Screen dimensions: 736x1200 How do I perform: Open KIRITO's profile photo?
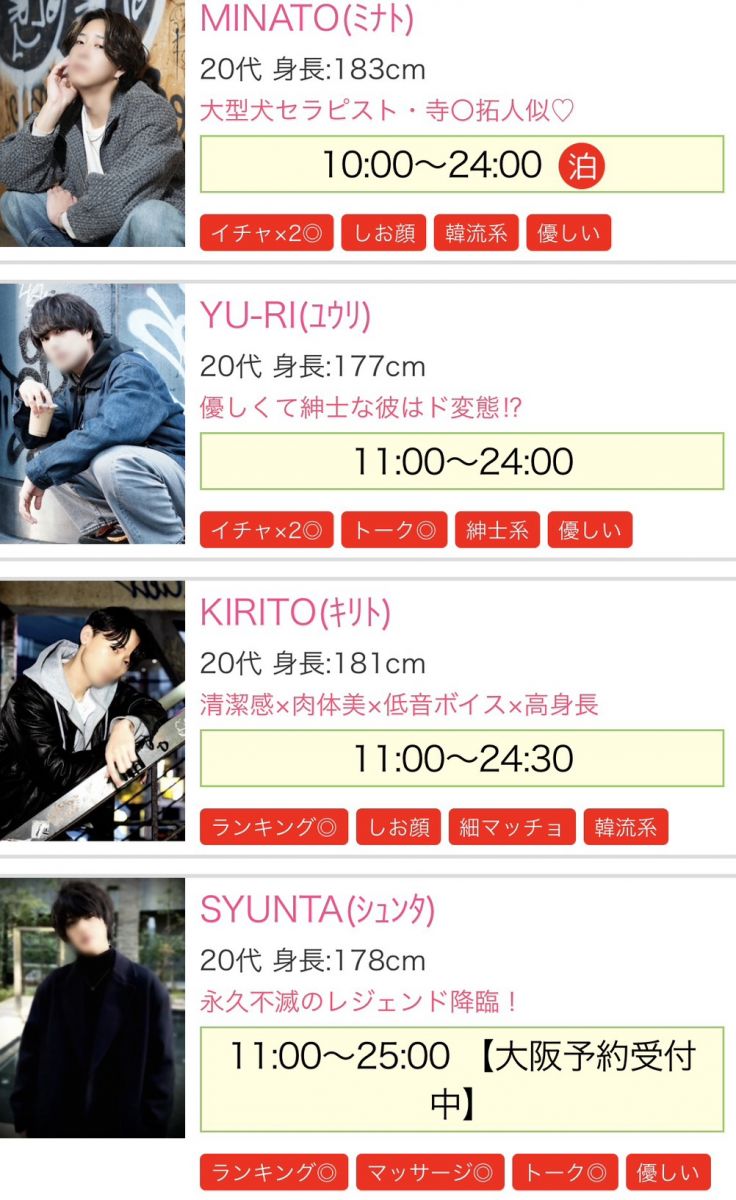pyautogui.click(x=92, y=710)
